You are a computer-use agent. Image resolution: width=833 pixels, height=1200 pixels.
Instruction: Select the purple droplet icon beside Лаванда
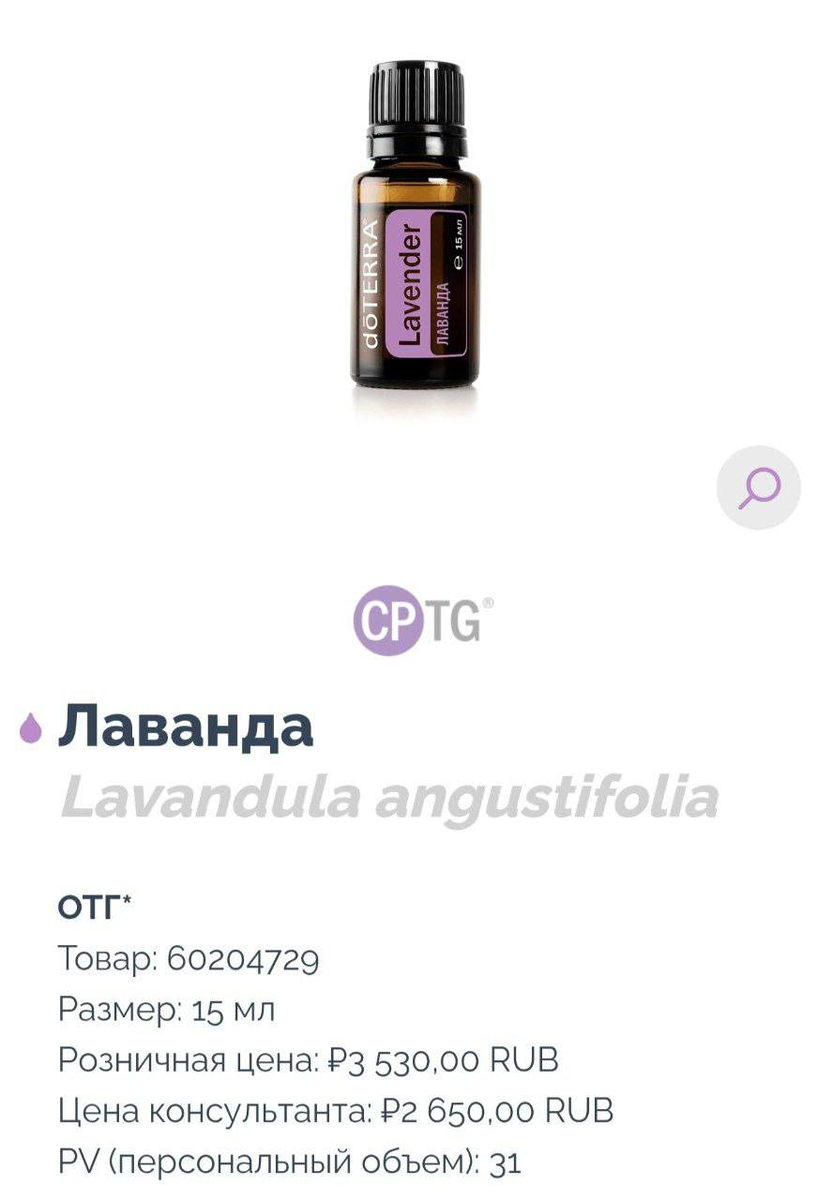pyautogui.click(x=31, y=727)
